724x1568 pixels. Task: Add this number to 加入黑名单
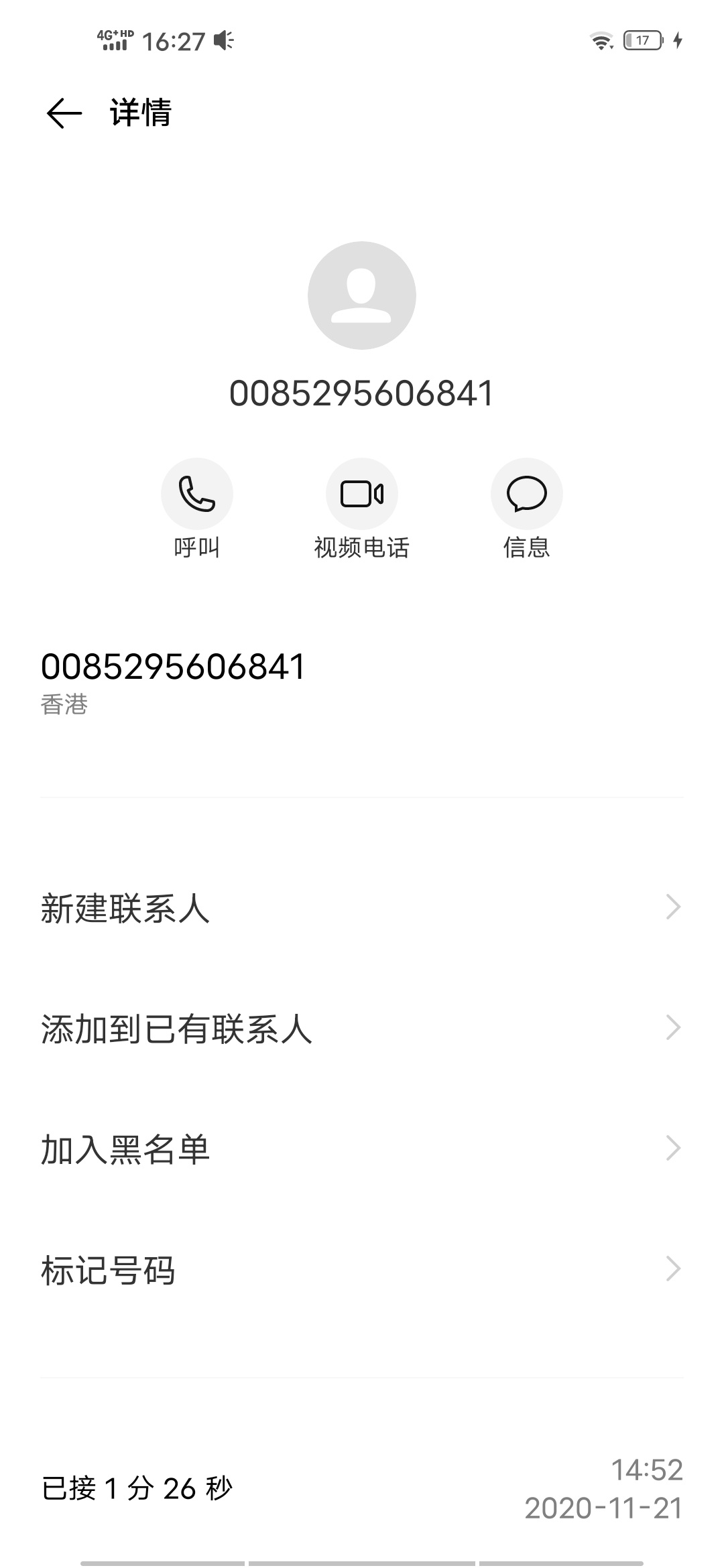[x=362, y=1149]
